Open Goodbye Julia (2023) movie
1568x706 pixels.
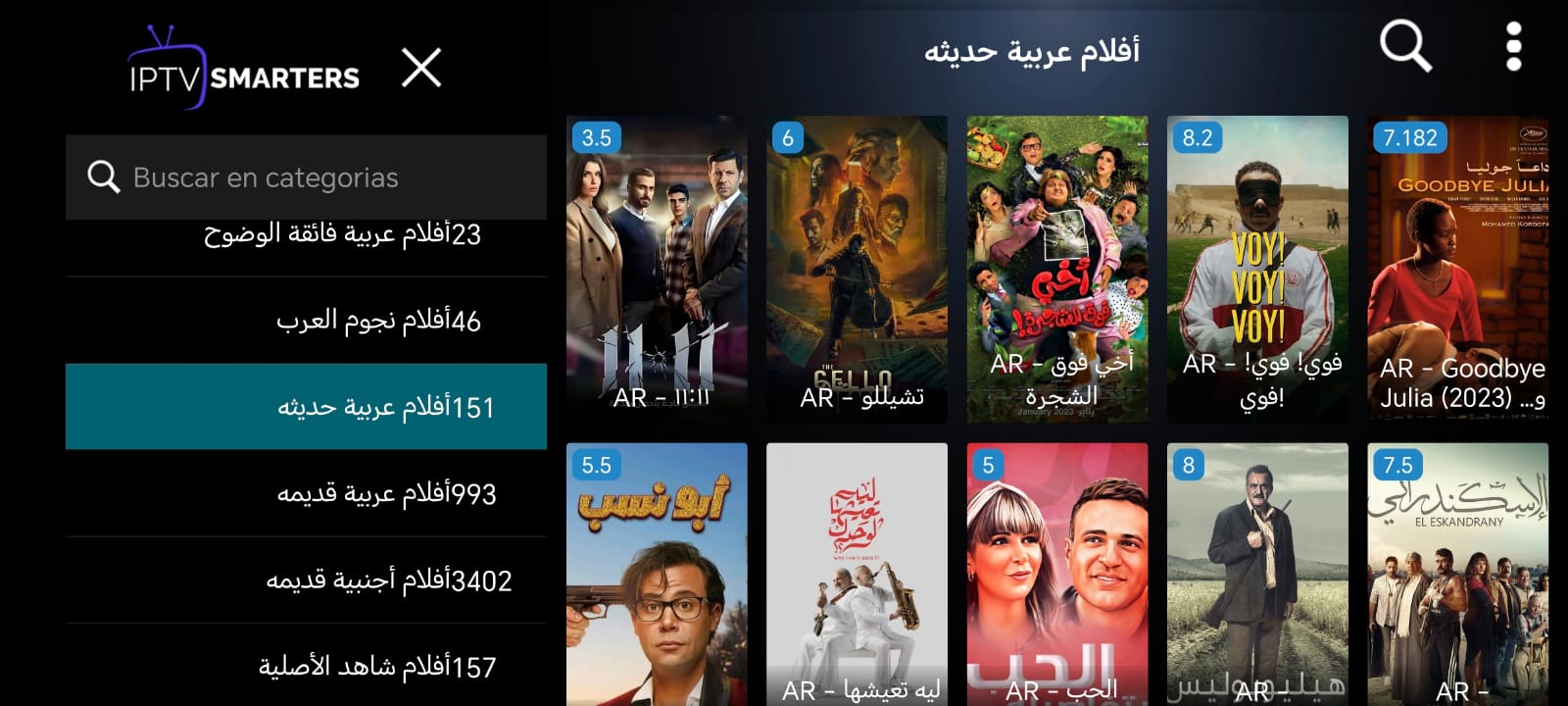1457,270
